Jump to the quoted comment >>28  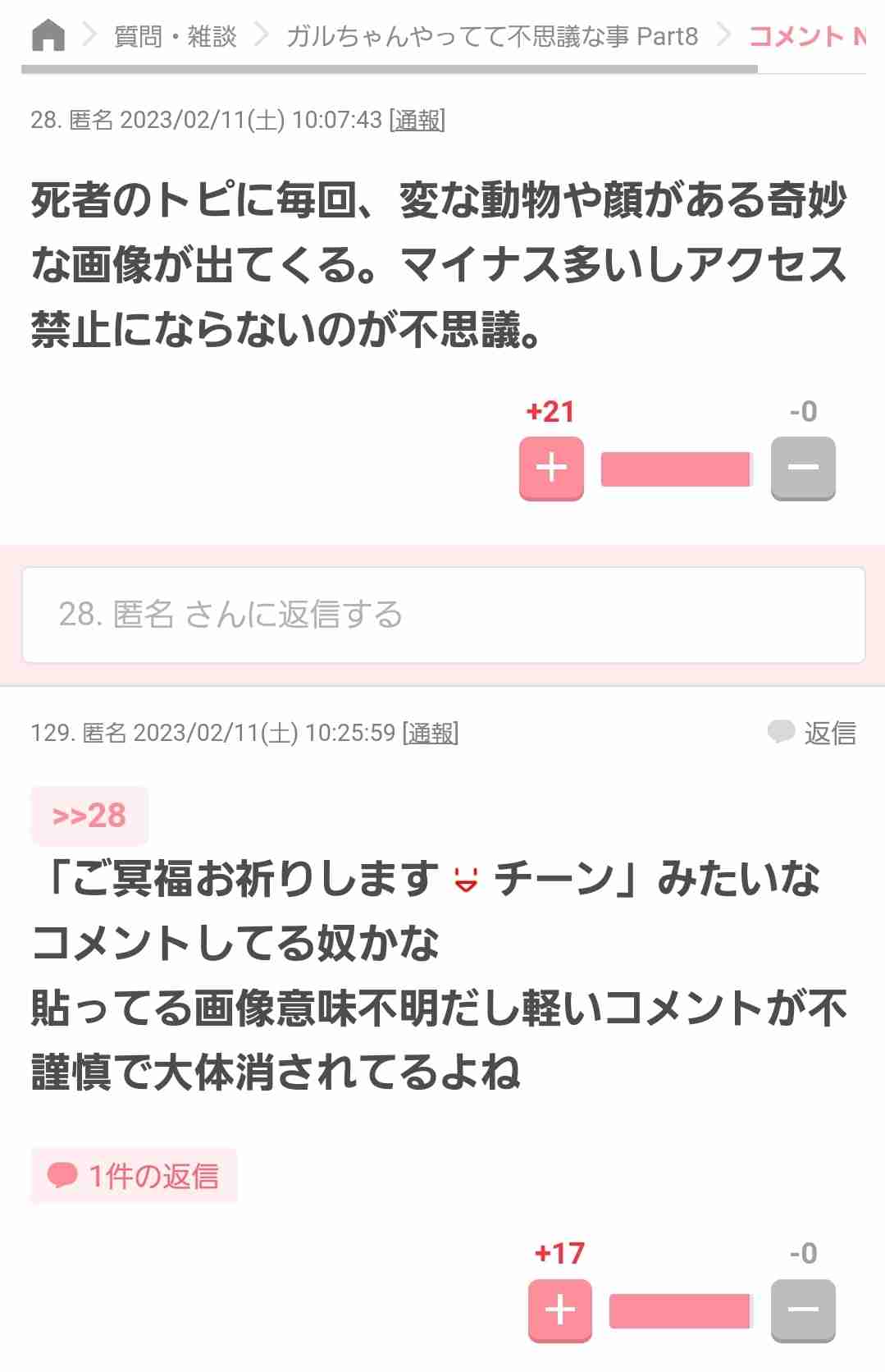tap(89, 816)
